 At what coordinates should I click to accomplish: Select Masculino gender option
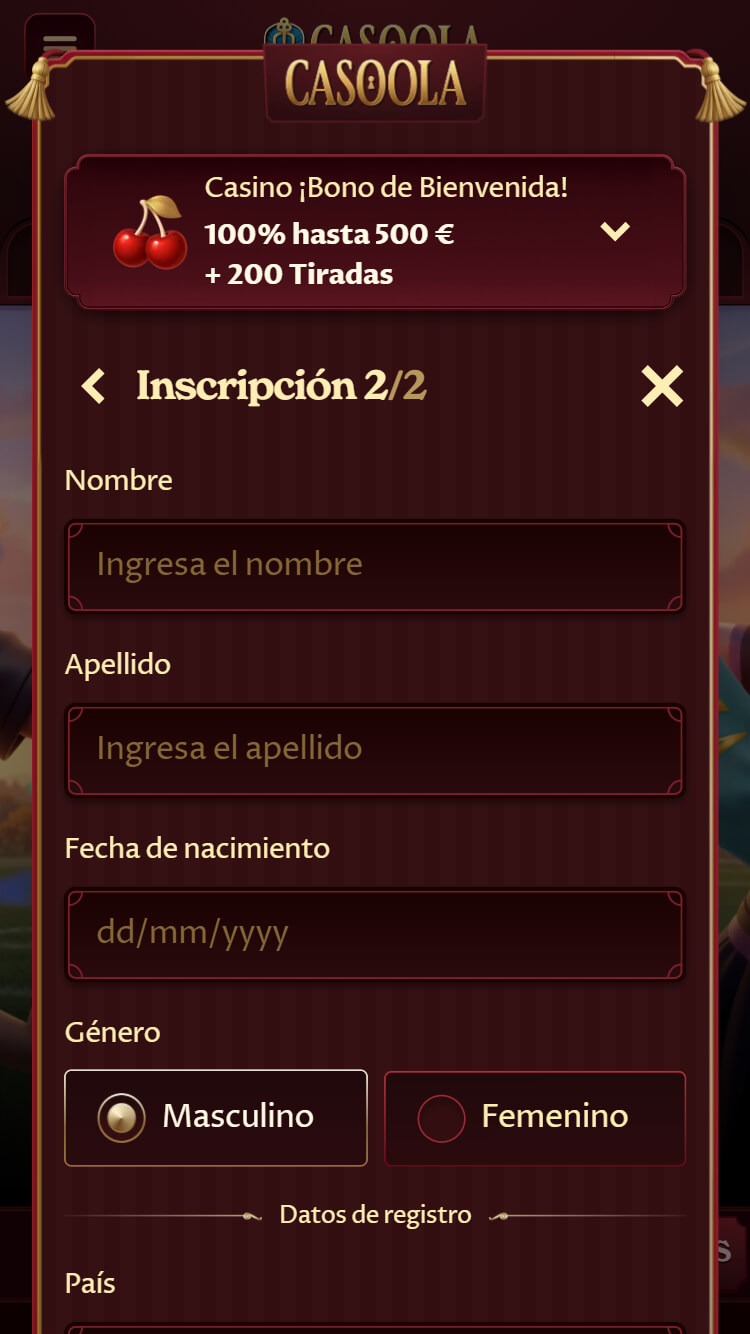pos(216,1117)
